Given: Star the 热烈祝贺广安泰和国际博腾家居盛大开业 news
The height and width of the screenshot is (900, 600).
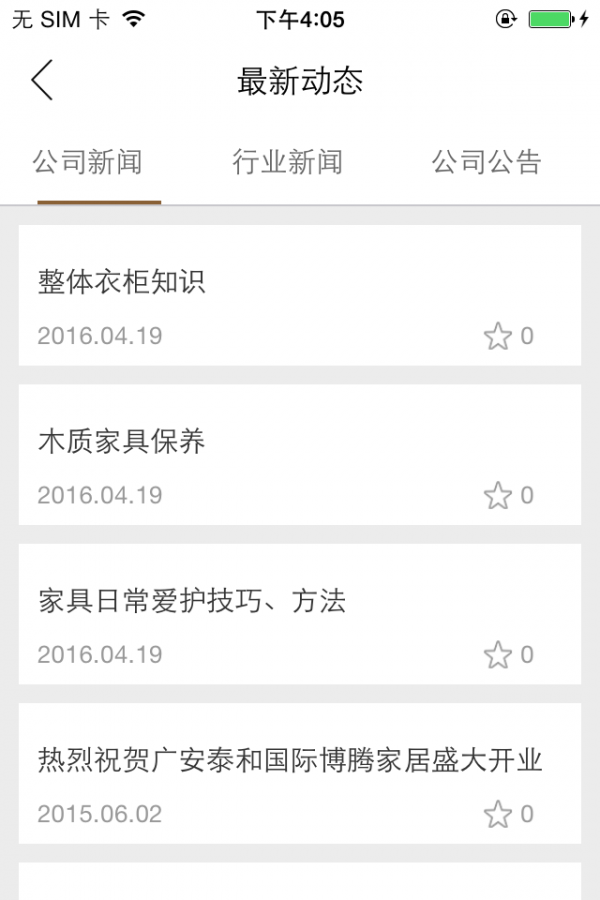Looking at the screenshot, I should 498,814.
